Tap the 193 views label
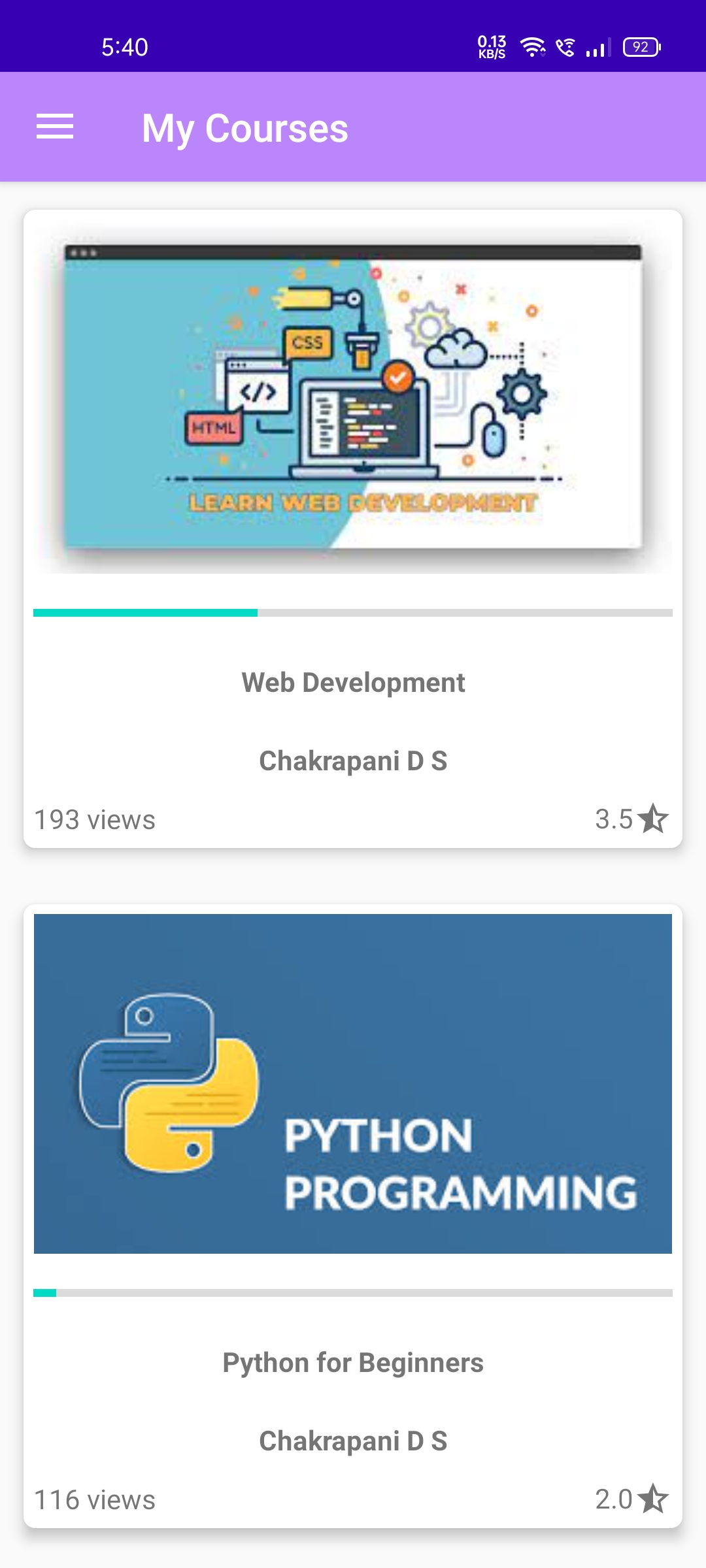 pyautogui.click(x=94, y=819)
